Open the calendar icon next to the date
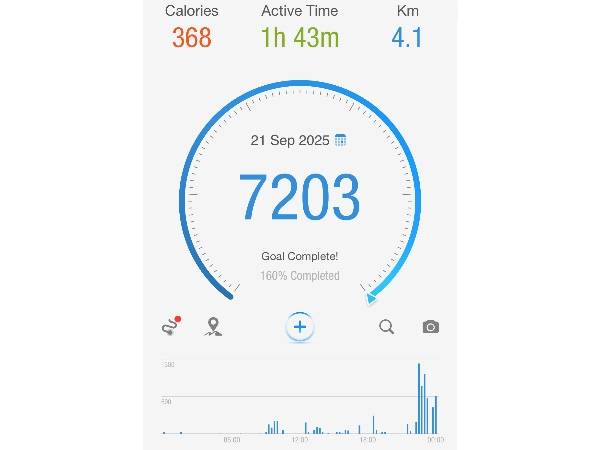Image resolution: width=600 pixels, height=450 pixels. pyautogui.click(x=340, y=140)
